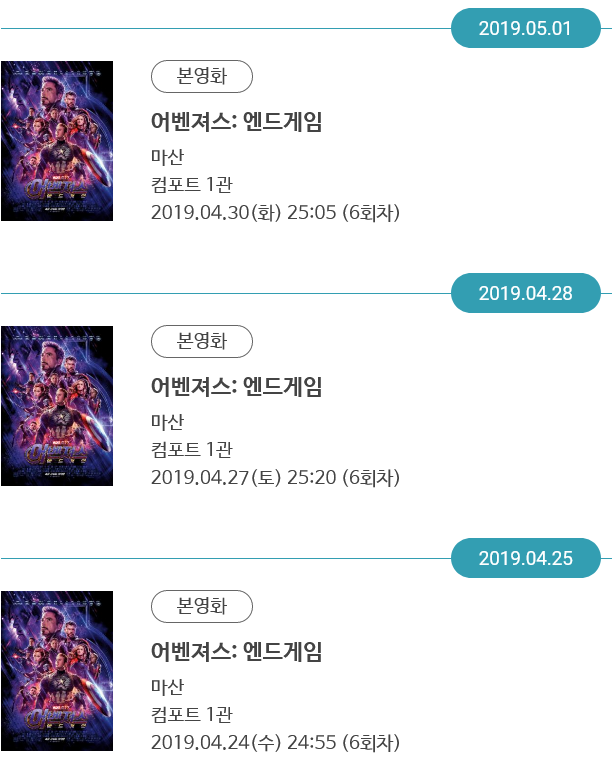Open the Avengers entry dated 2019.04.27

pos(236,388)
